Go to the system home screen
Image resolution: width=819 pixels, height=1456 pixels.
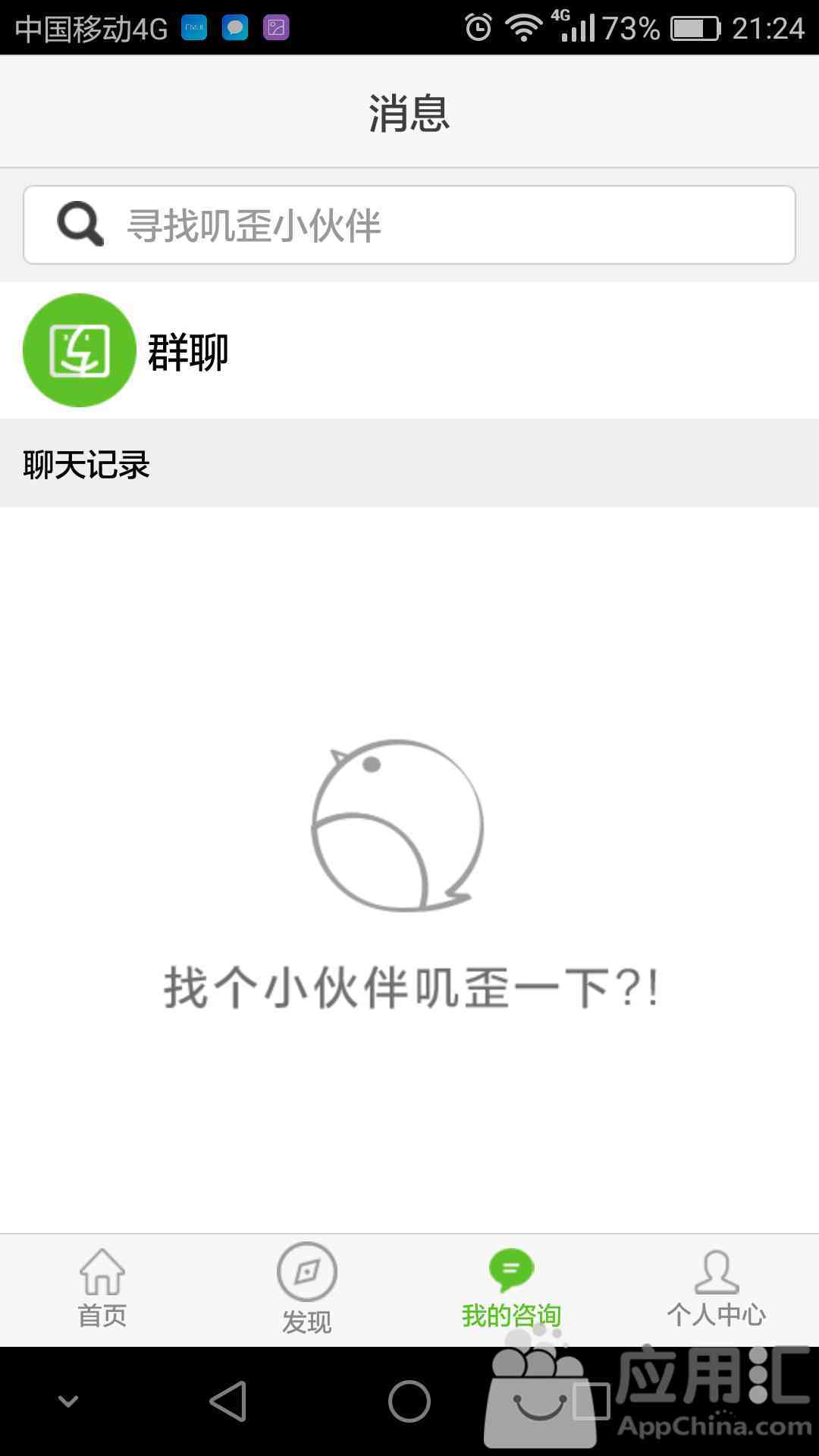coord(409,1401)
